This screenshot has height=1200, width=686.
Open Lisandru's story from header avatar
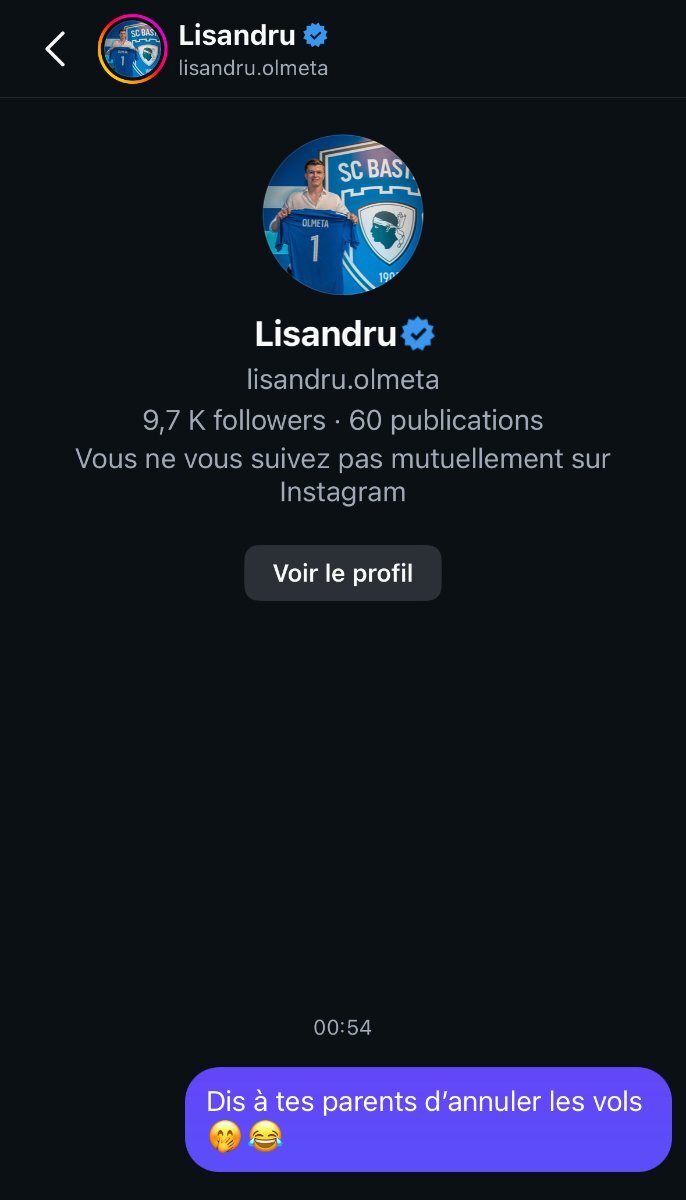132,49
